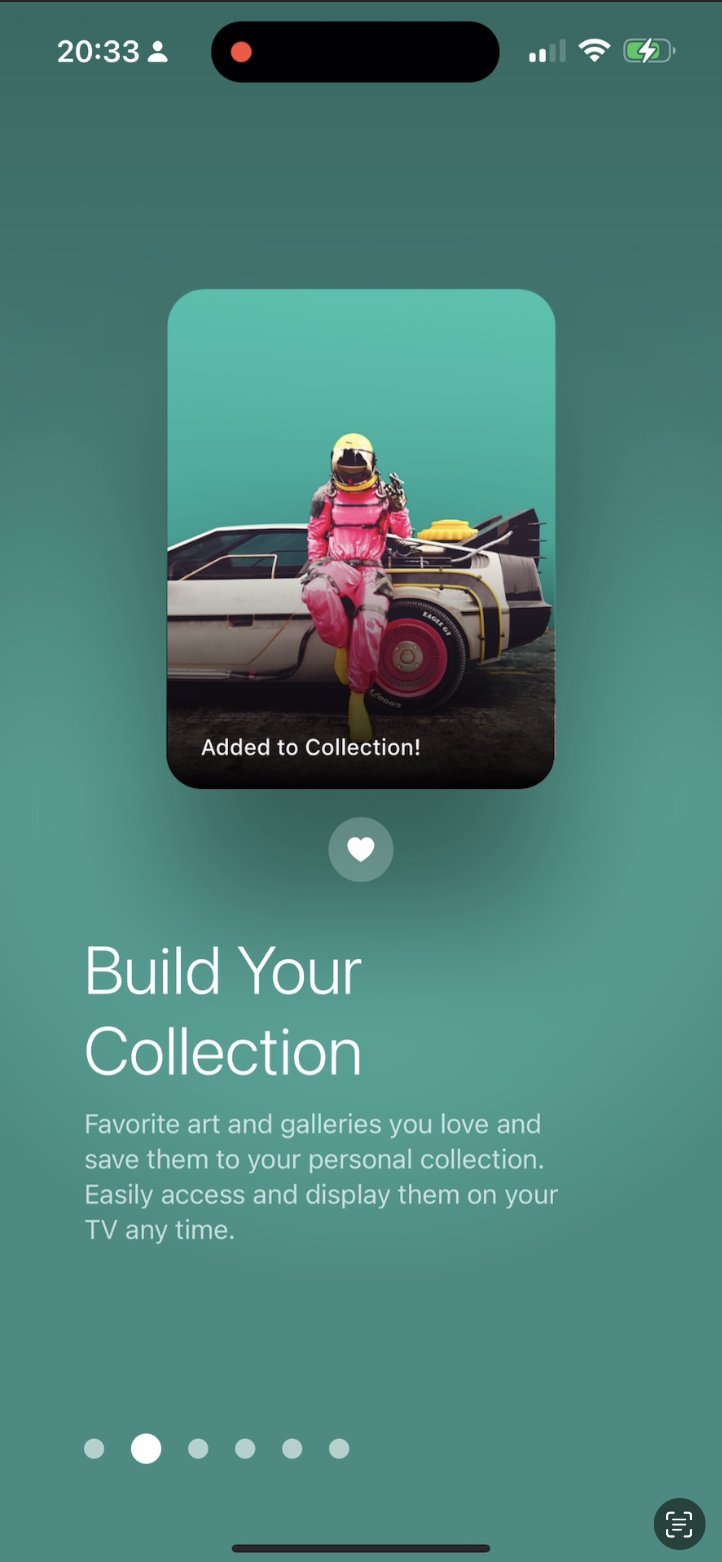Open the astronaut artwork card
This screenshot has height=1562, width=722.
point(361,538)
